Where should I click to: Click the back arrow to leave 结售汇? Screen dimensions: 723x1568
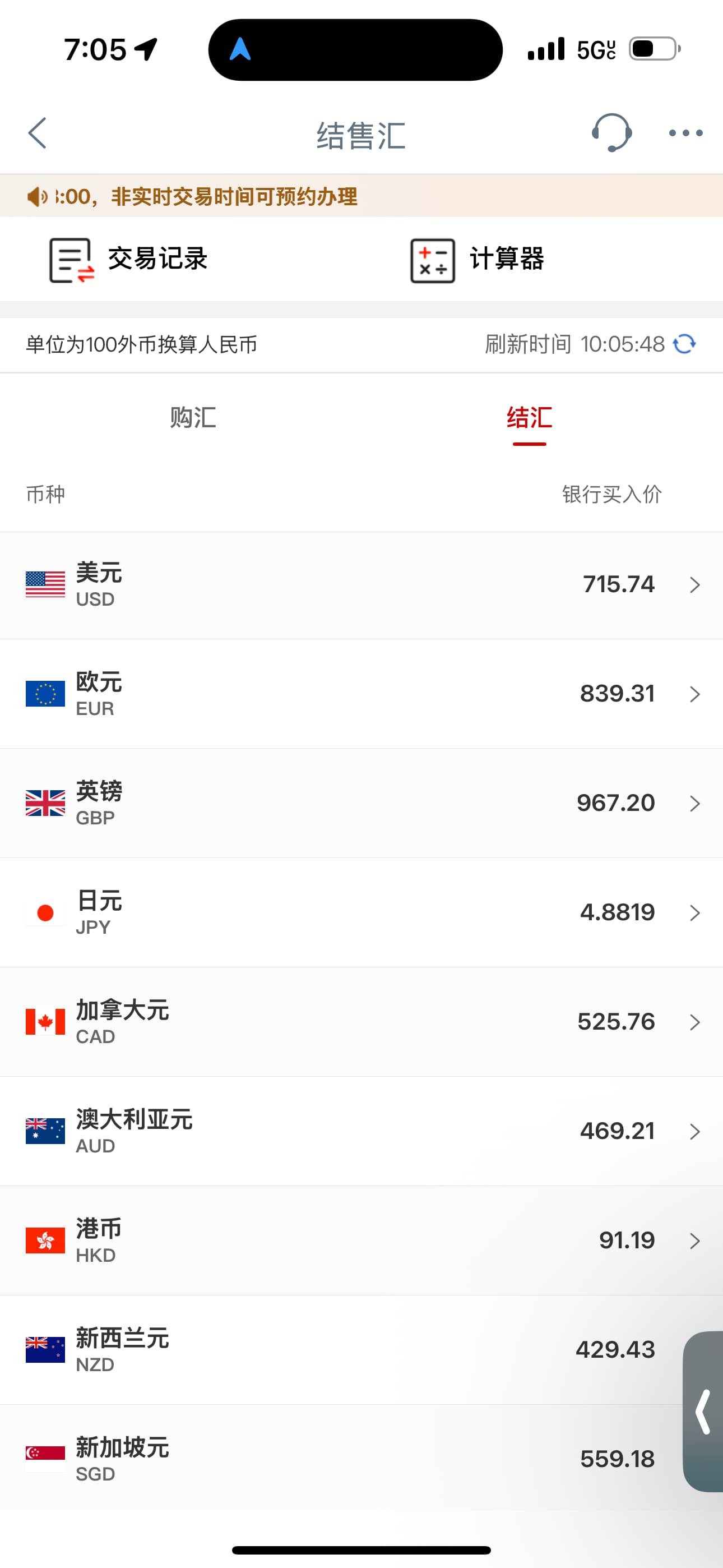36,133
